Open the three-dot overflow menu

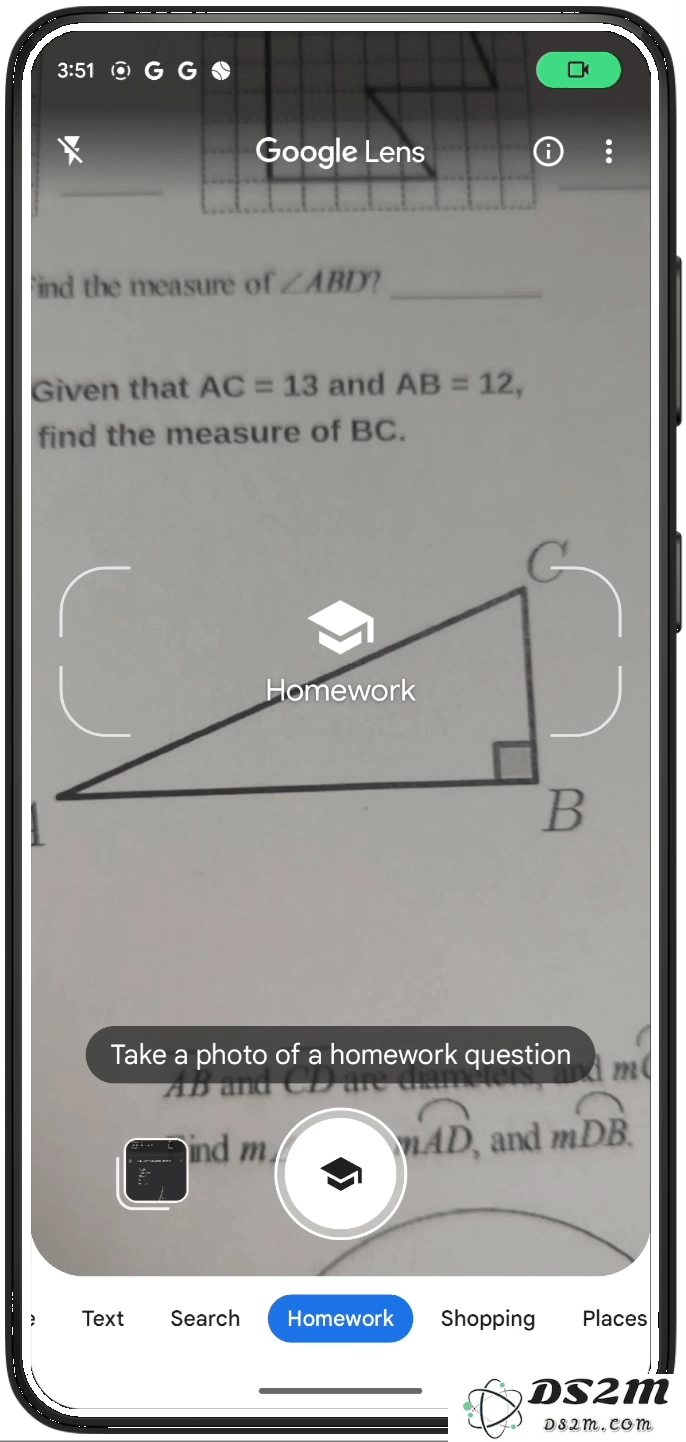(609, 151)
